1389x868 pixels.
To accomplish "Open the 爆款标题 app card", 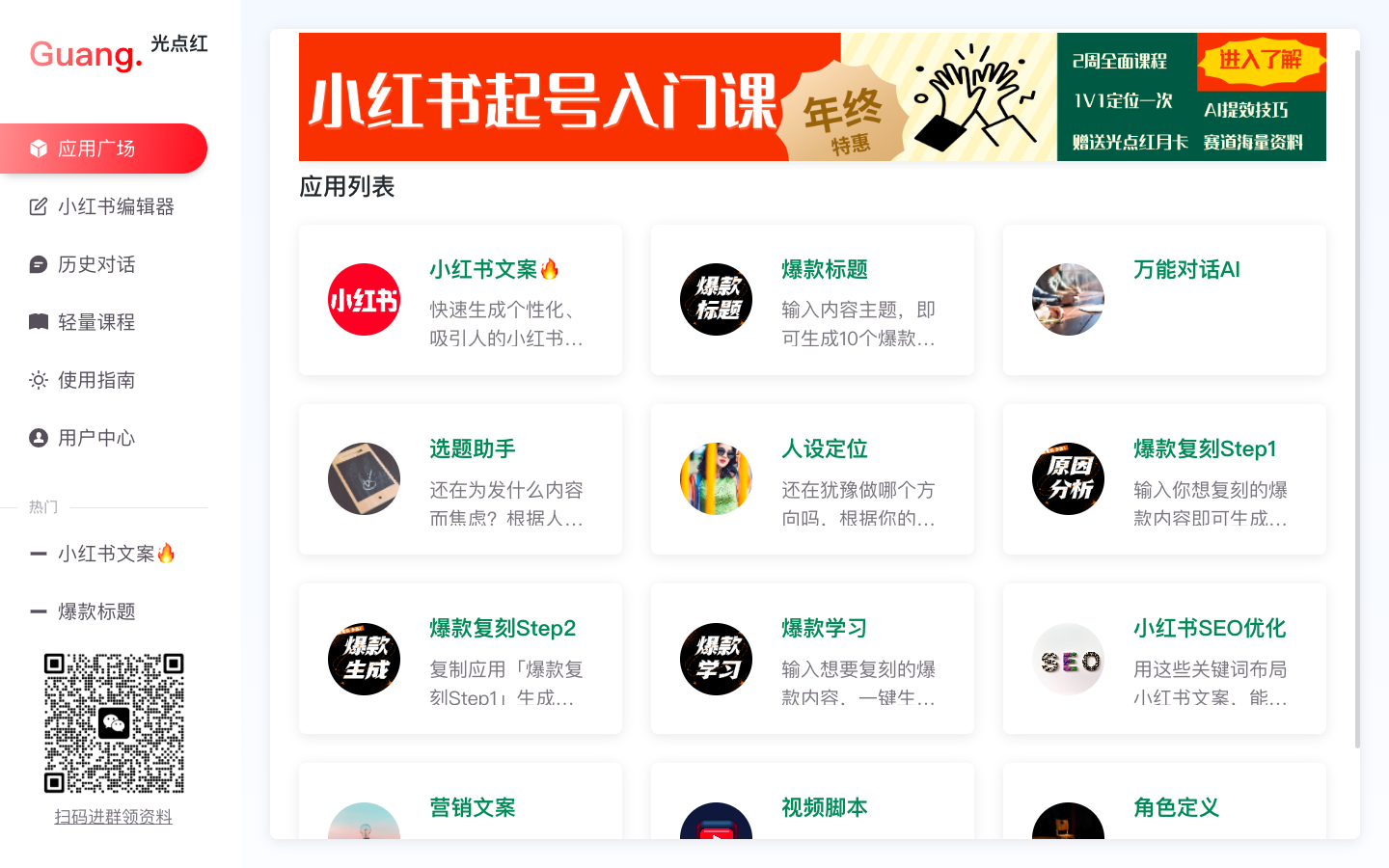I will (x=812, y=300).
